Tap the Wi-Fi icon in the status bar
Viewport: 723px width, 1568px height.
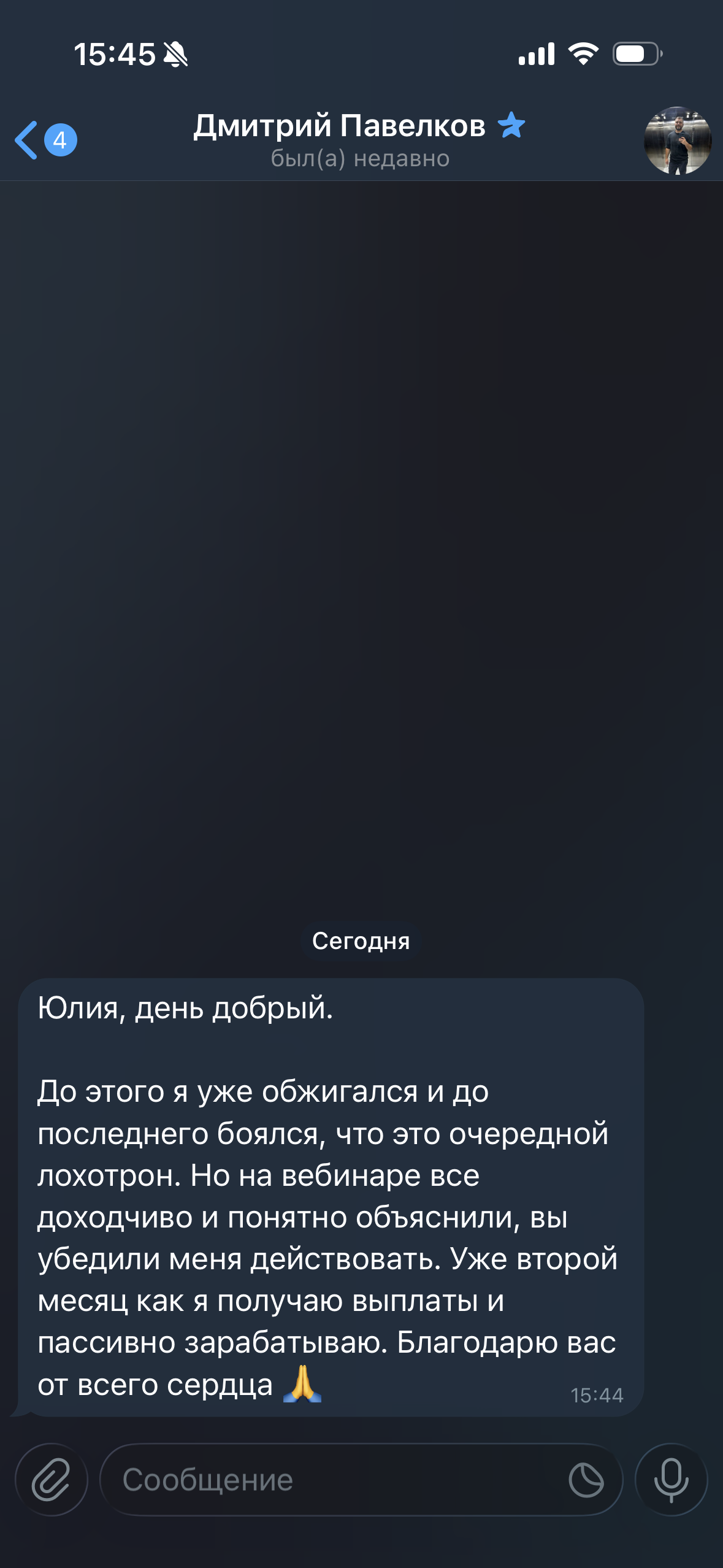click(x=581, y=54)
